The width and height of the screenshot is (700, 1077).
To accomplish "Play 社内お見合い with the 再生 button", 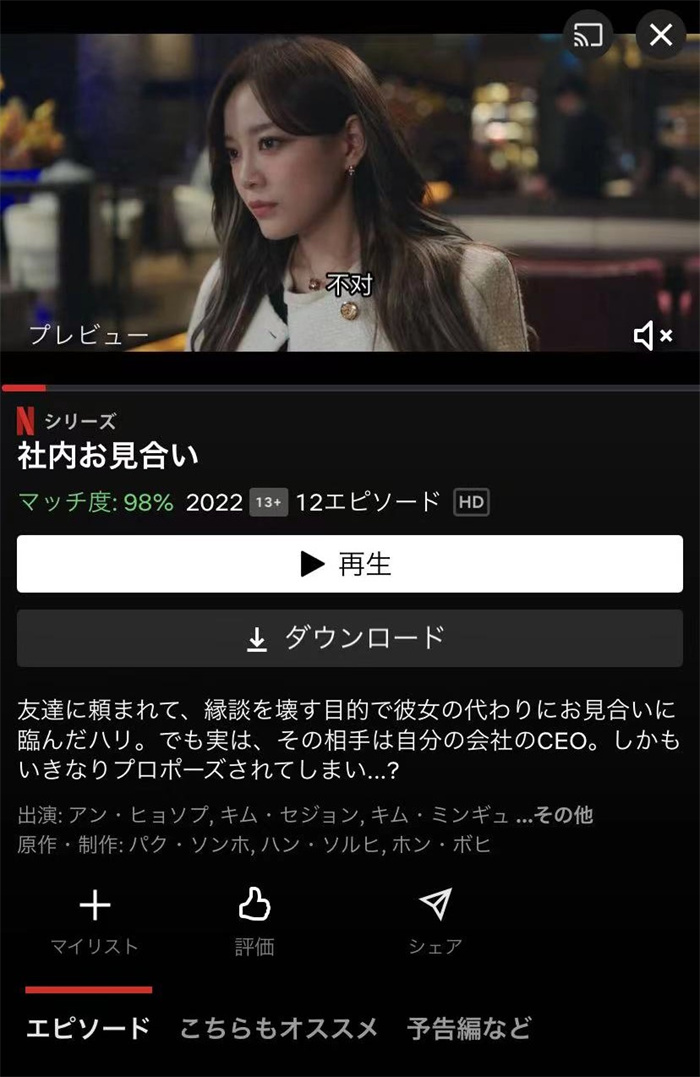I will [x=348, y=564].
